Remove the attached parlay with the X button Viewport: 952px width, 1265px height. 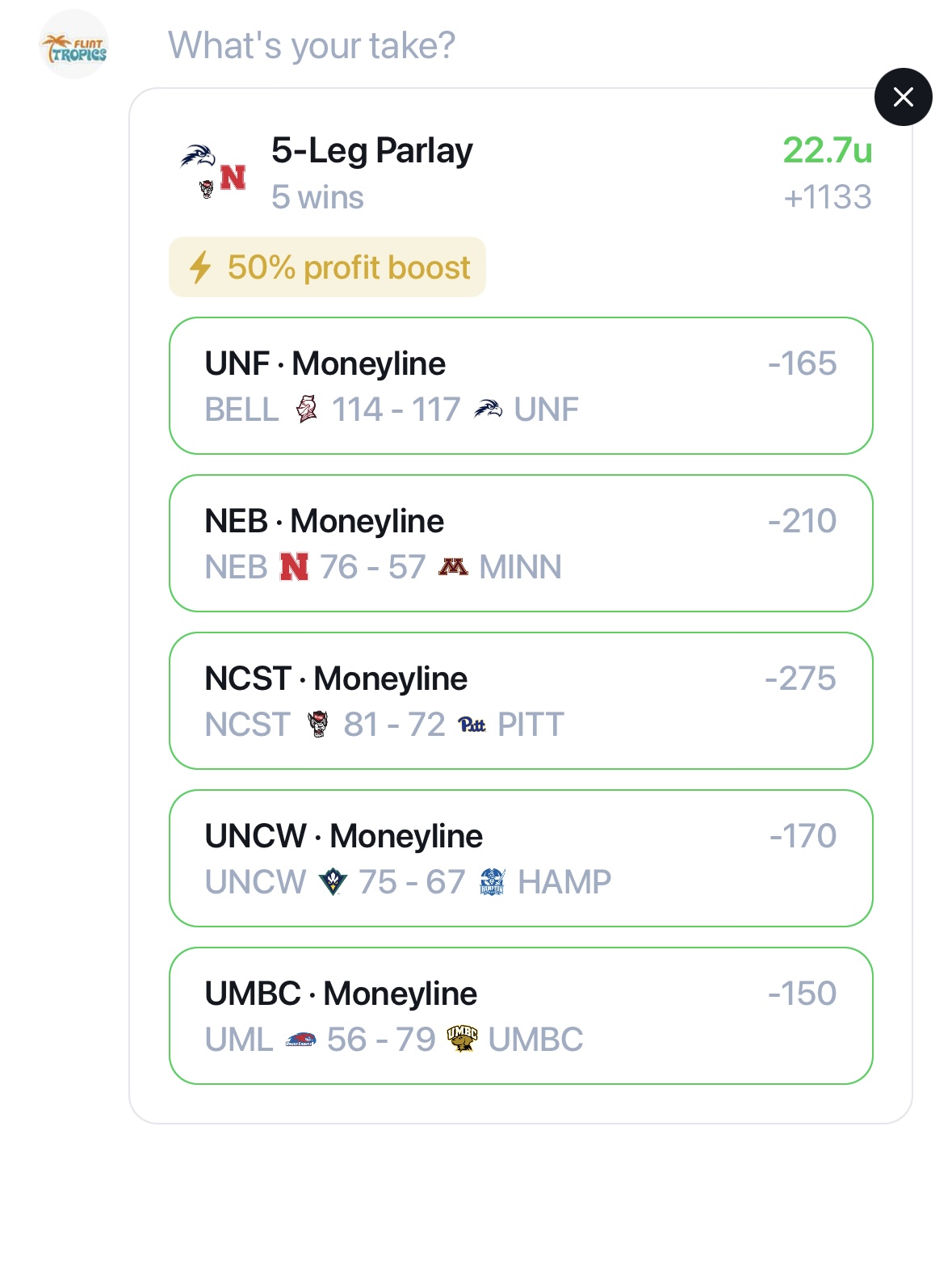(x=903, y=97)
